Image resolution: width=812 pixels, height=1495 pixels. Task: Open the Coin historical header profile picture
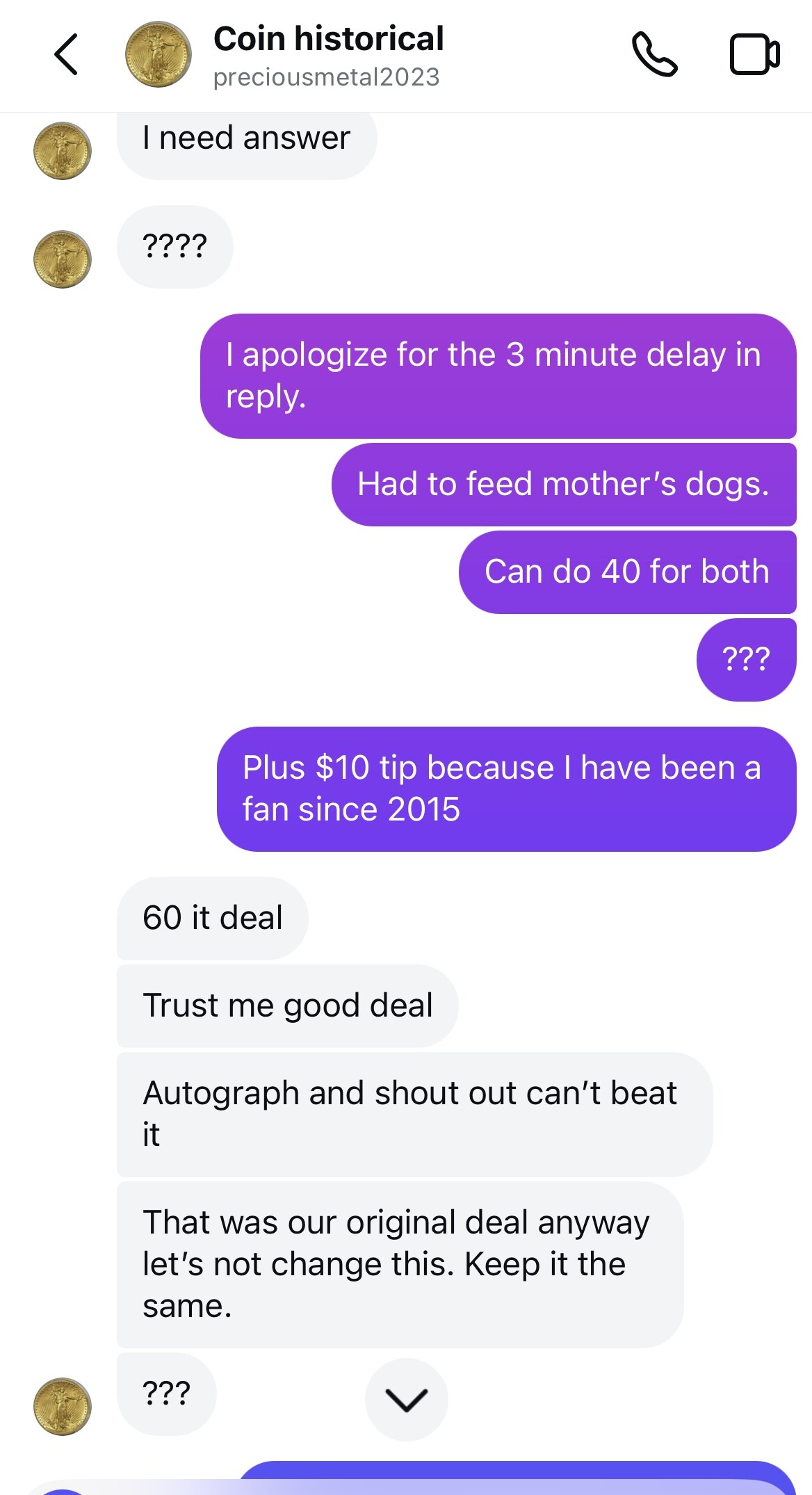[158, 54]
